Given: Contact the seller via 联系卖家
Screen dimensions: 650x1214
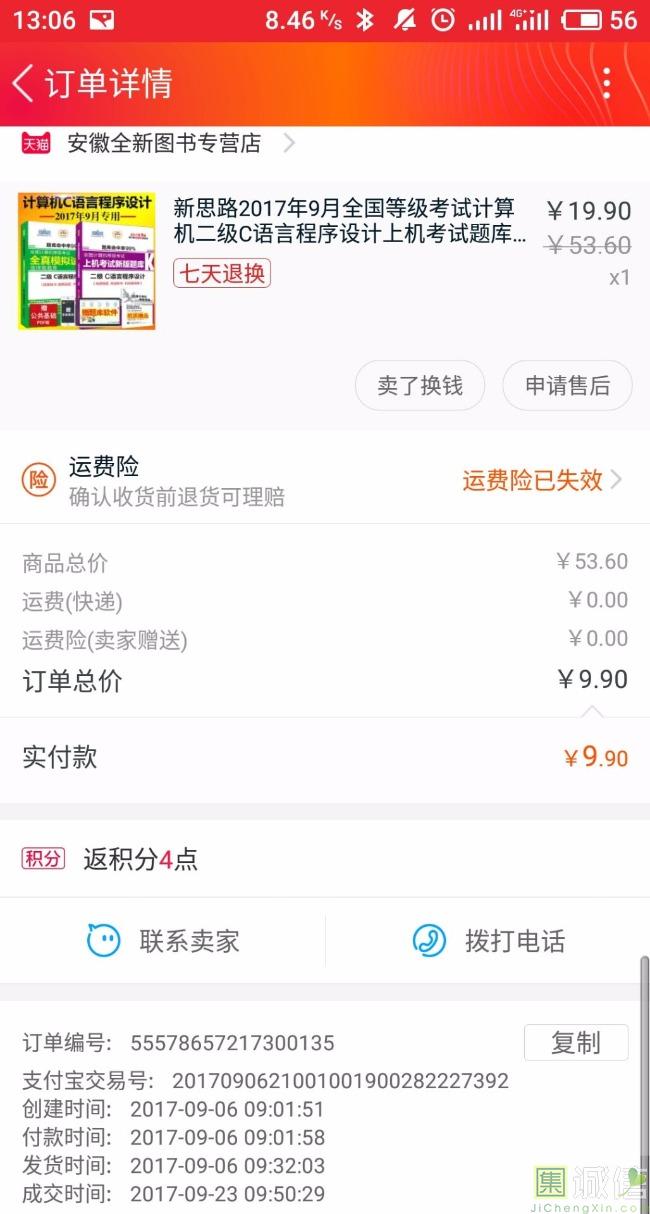Looking at the screenshot, I should (163, 941).
